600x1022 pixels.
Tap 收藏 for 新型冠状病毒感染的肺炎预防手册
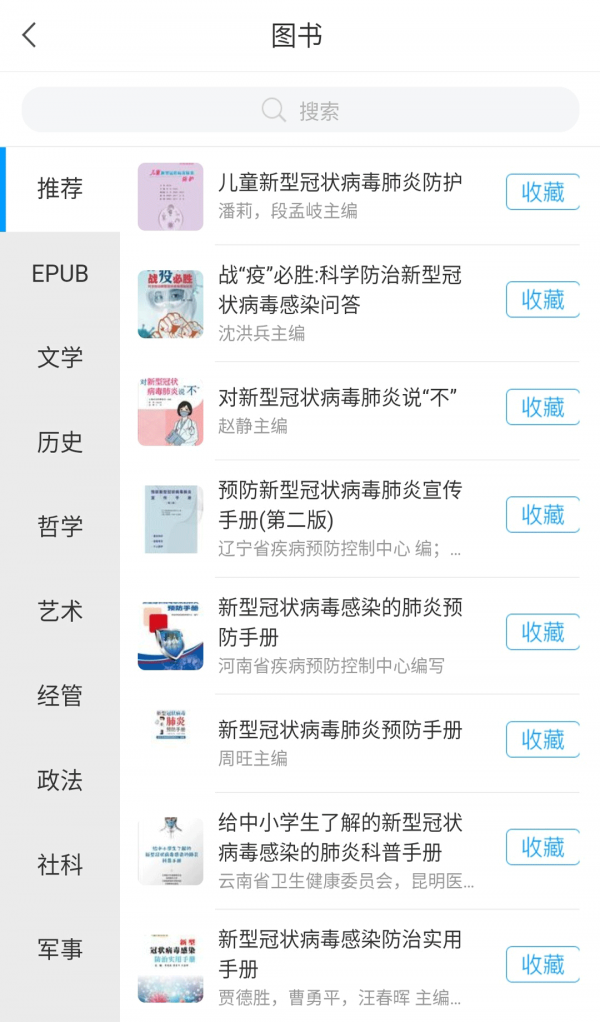click(x=542, y=632)
